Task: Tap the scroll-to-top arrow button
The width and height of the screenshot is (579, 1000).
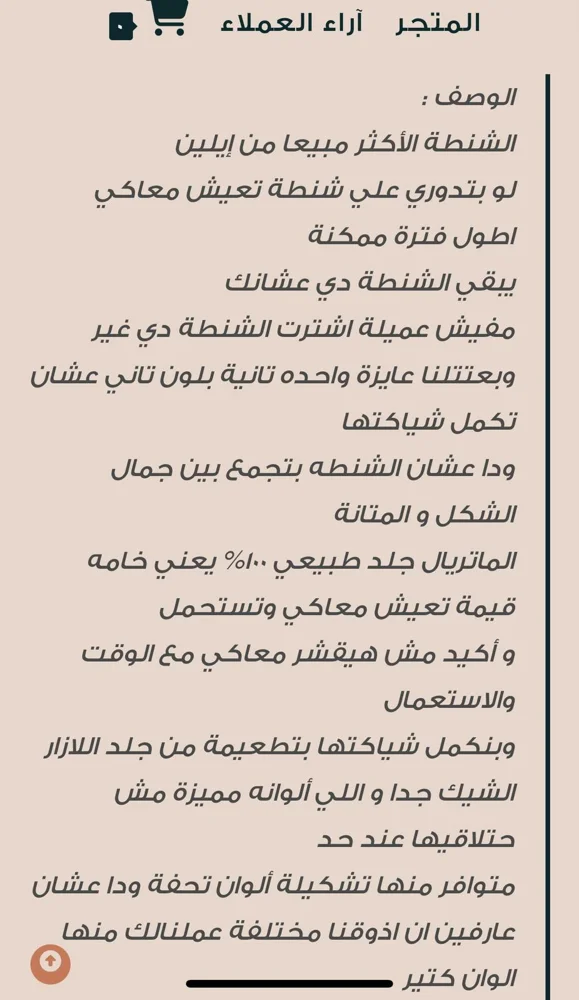Action: coord(50,963)
